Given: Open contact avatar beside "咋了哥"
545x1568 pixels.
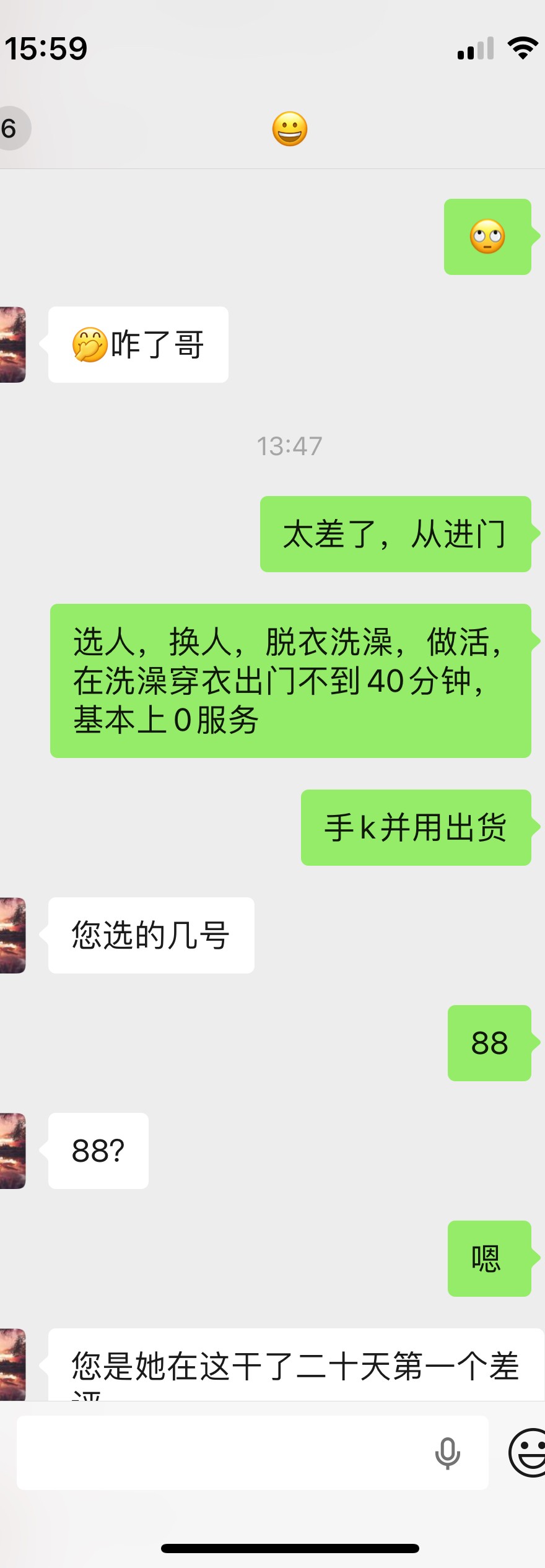Looking at the screenshot, I should (x=12, y=344).
